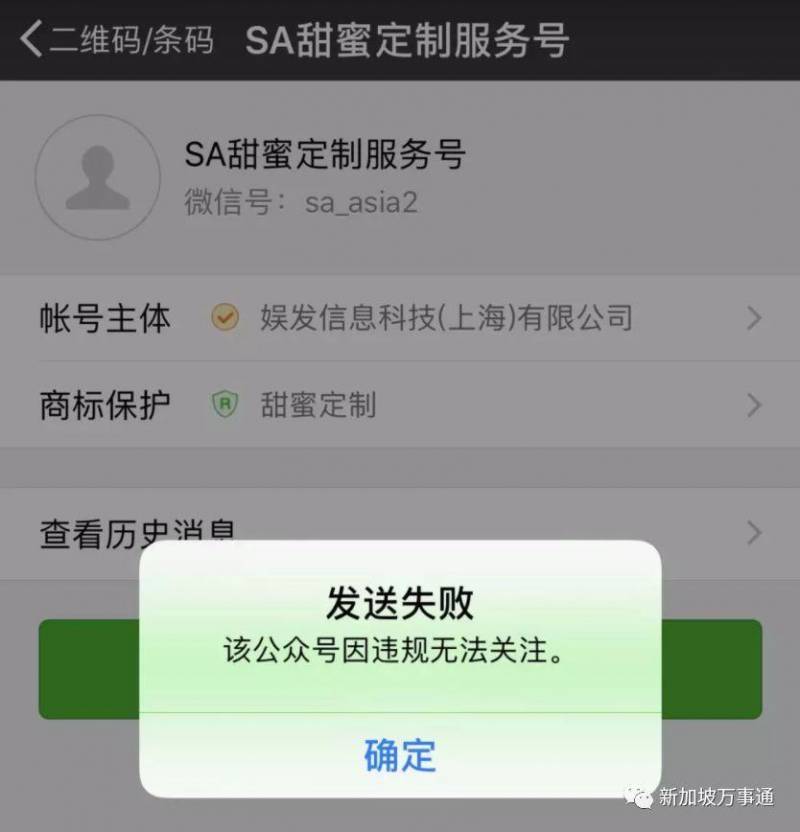View the SA甜蜜定制服务号 profile avatar
The width and height of the screenshot is (800, 832).
[98, 177]
